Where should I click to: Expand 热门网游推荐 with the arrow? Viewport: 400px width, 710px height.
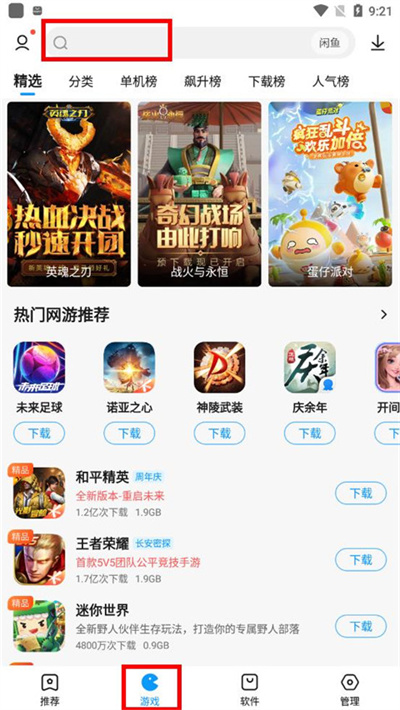point(384,315)
